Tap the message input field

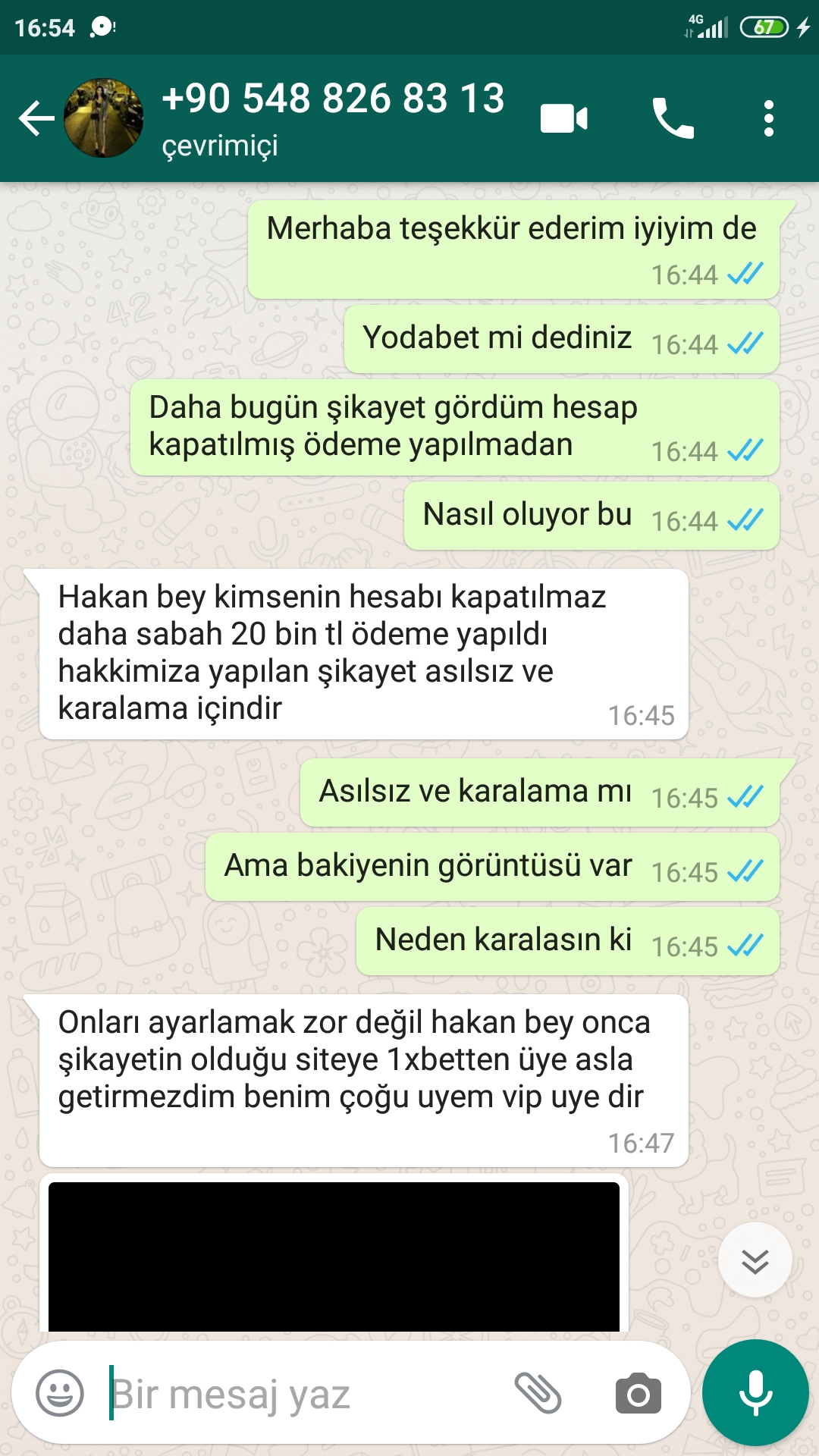pos(303,1393)
